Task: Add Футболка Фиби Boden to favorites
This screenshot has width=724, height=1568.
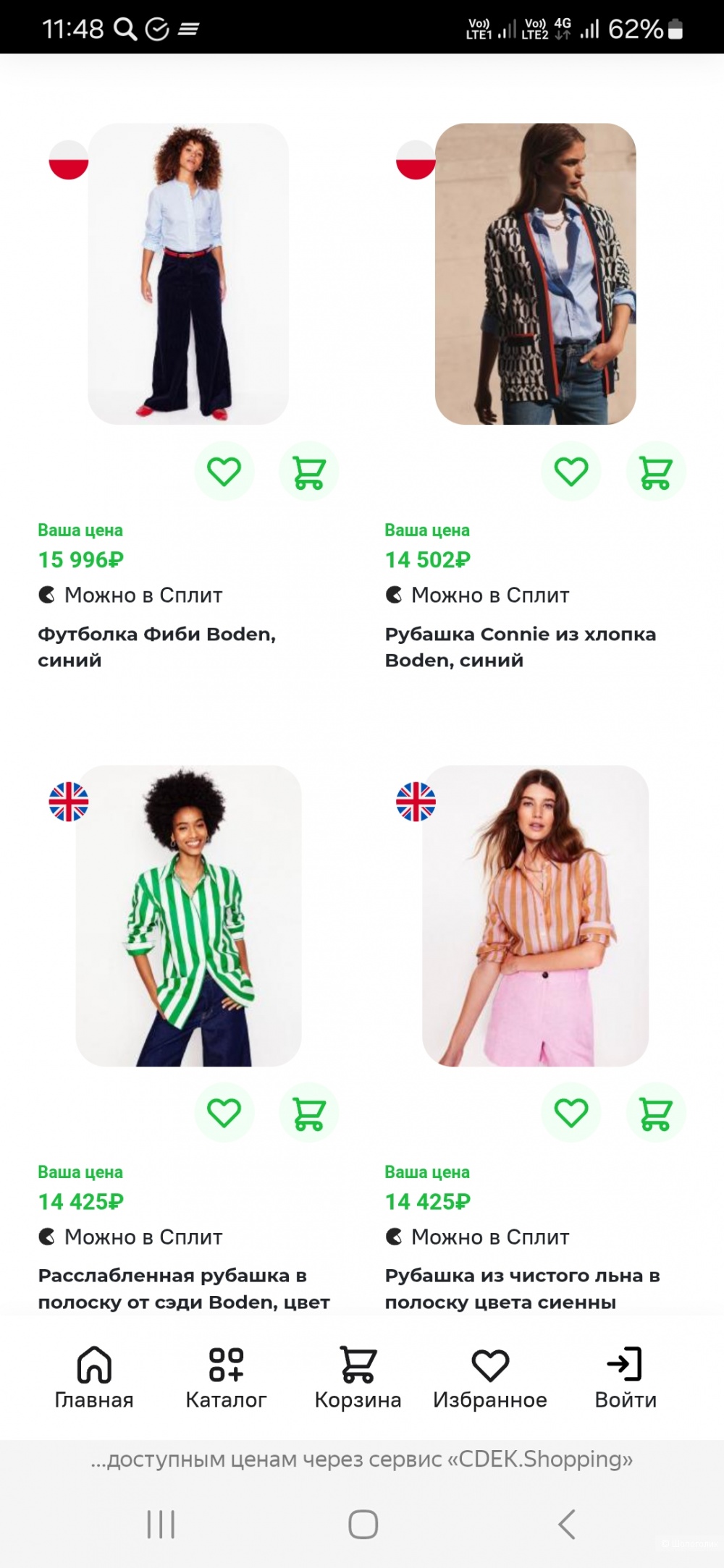Action: pyautogui.click(x=224, y=472)
